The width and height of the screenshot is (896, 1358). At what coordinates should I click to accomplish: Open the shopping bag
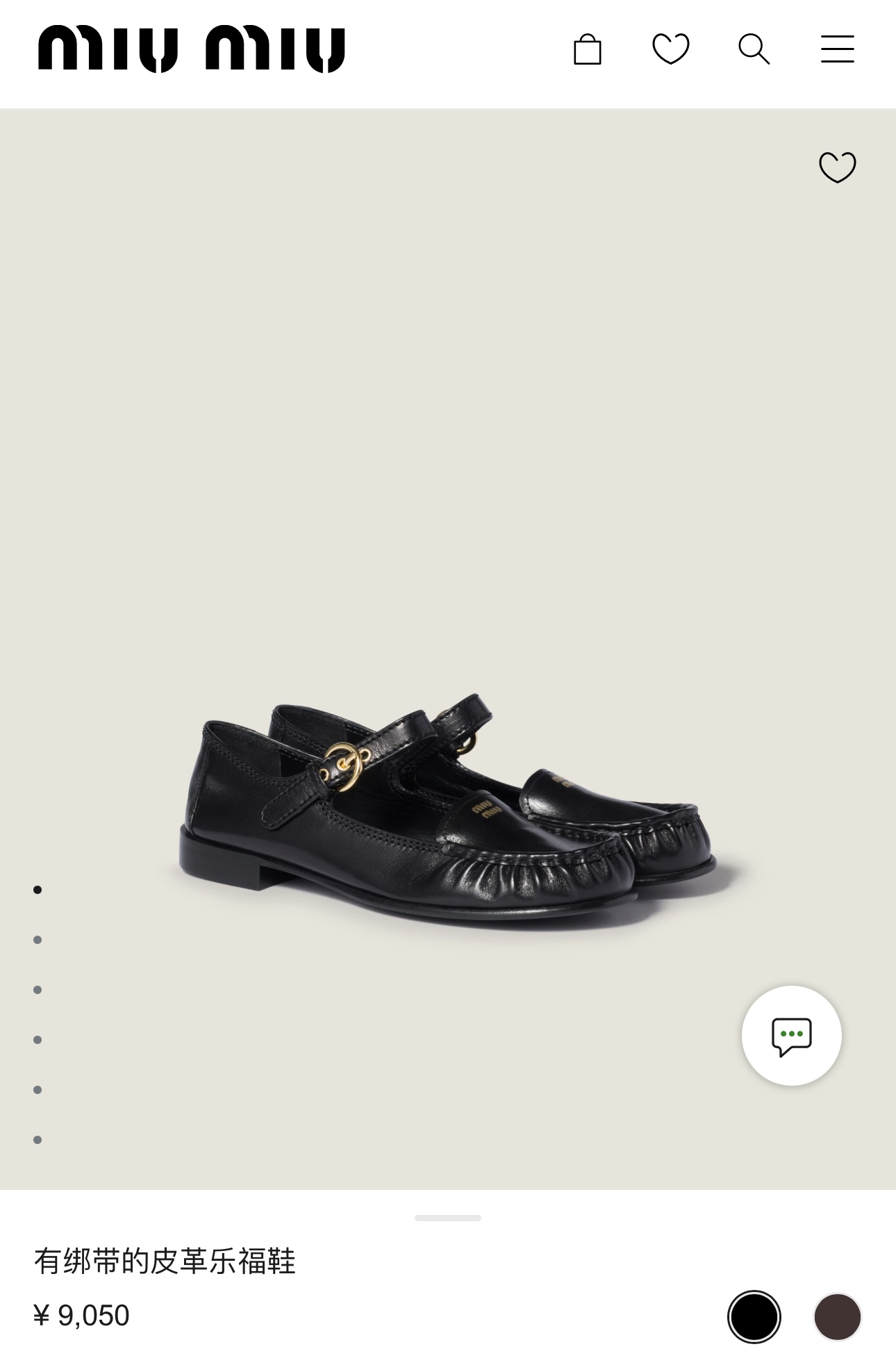click(x=587, y=49)
